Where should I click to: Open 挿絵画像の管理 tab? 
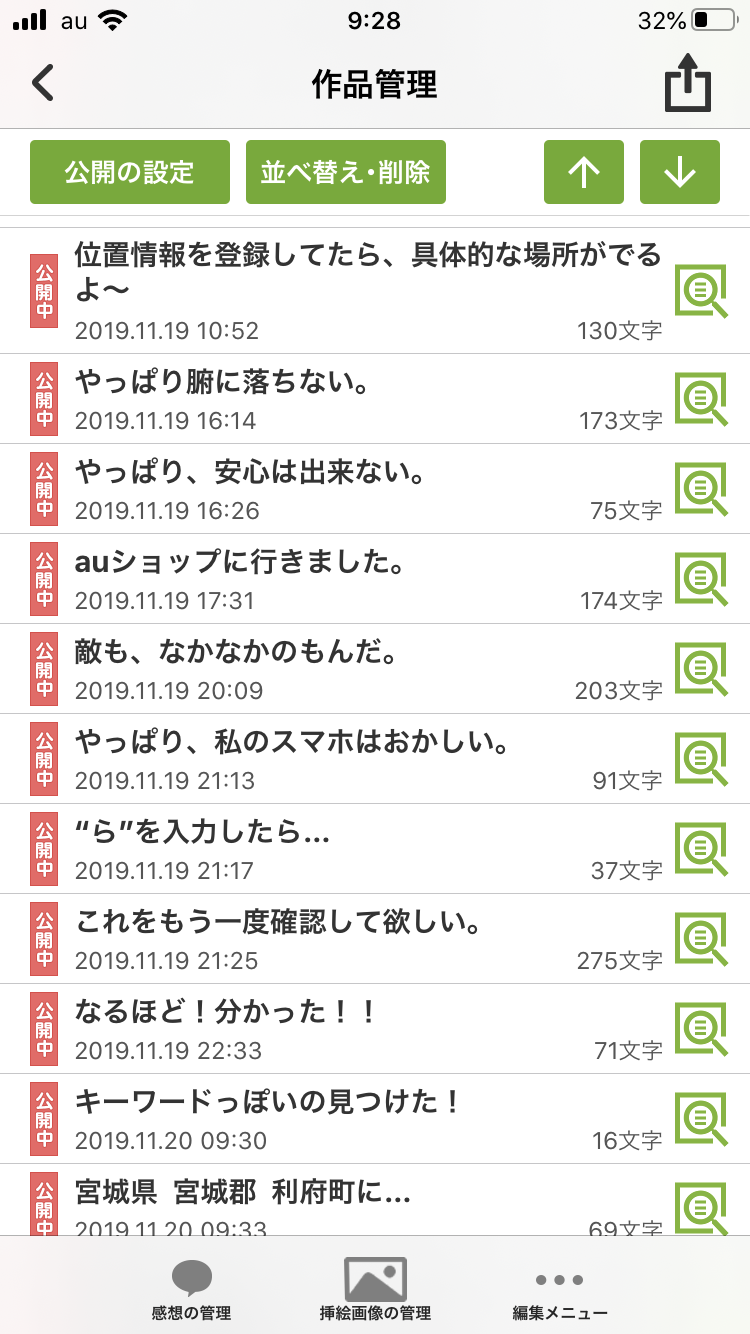click(375, 1289)
